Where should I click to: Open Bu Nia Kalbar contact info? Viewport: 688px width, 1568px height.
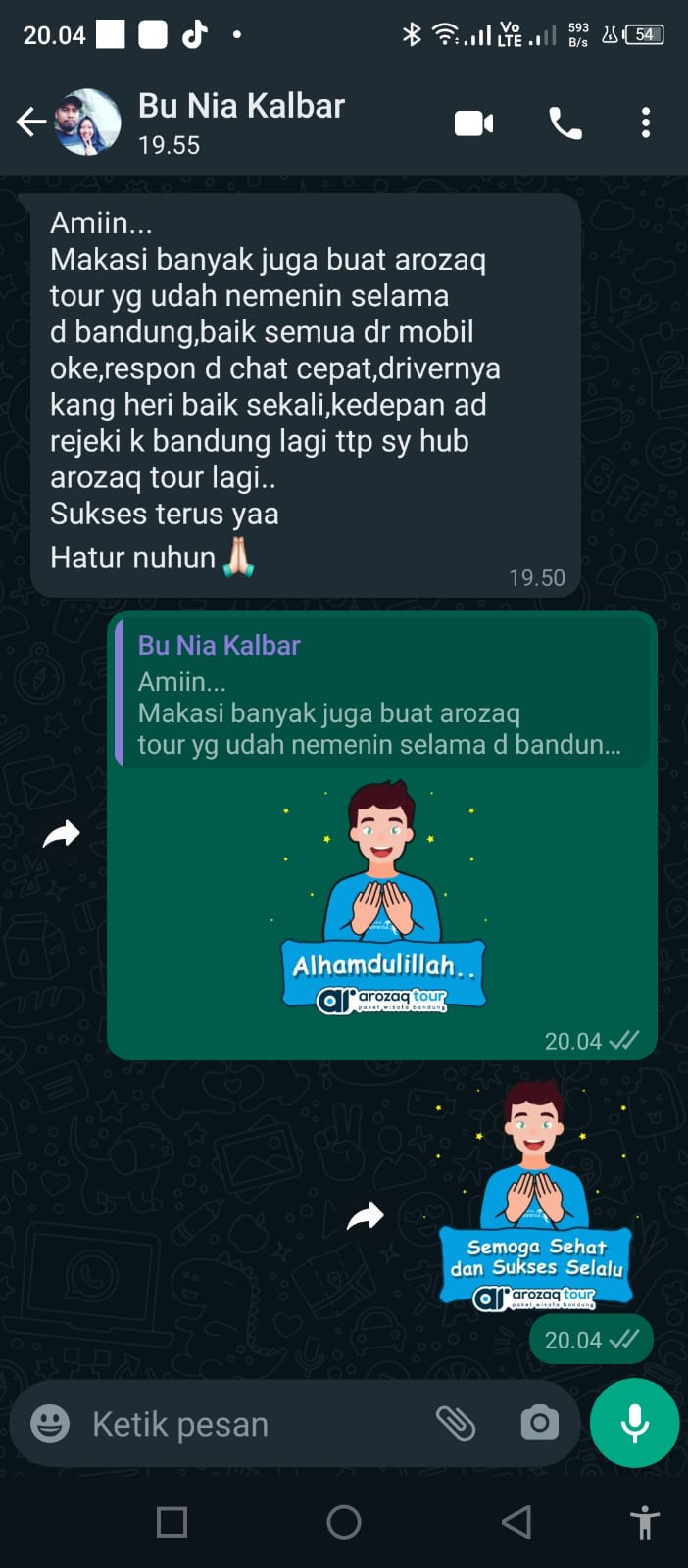pos(241,122)
